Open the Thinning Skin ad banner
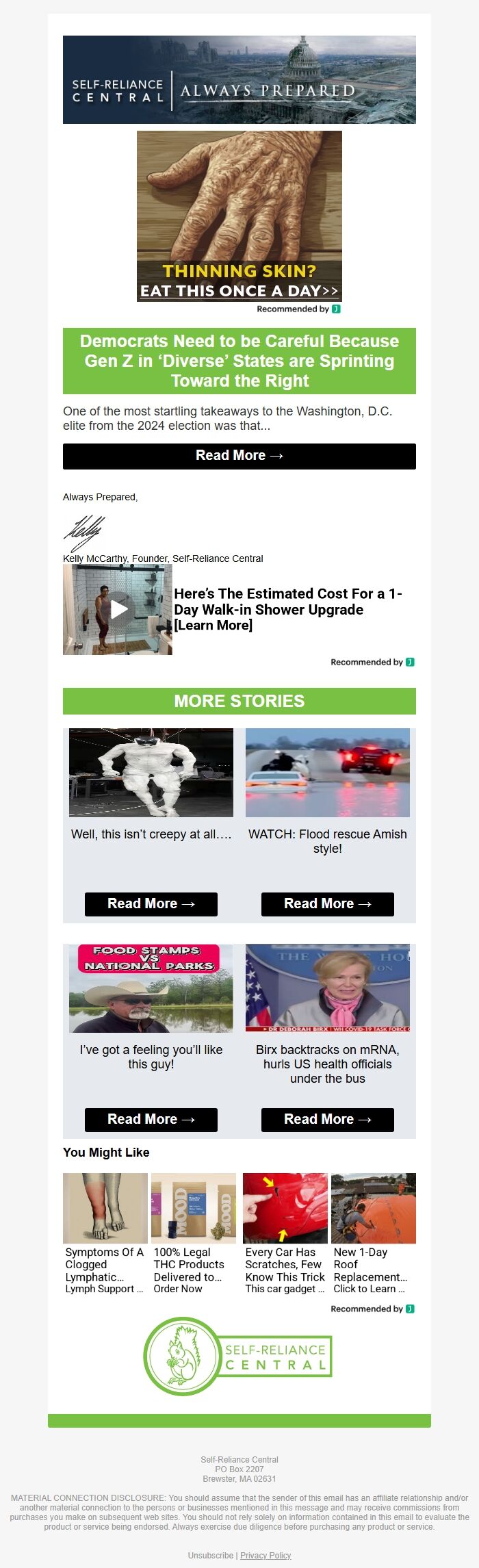 [239, 216]
